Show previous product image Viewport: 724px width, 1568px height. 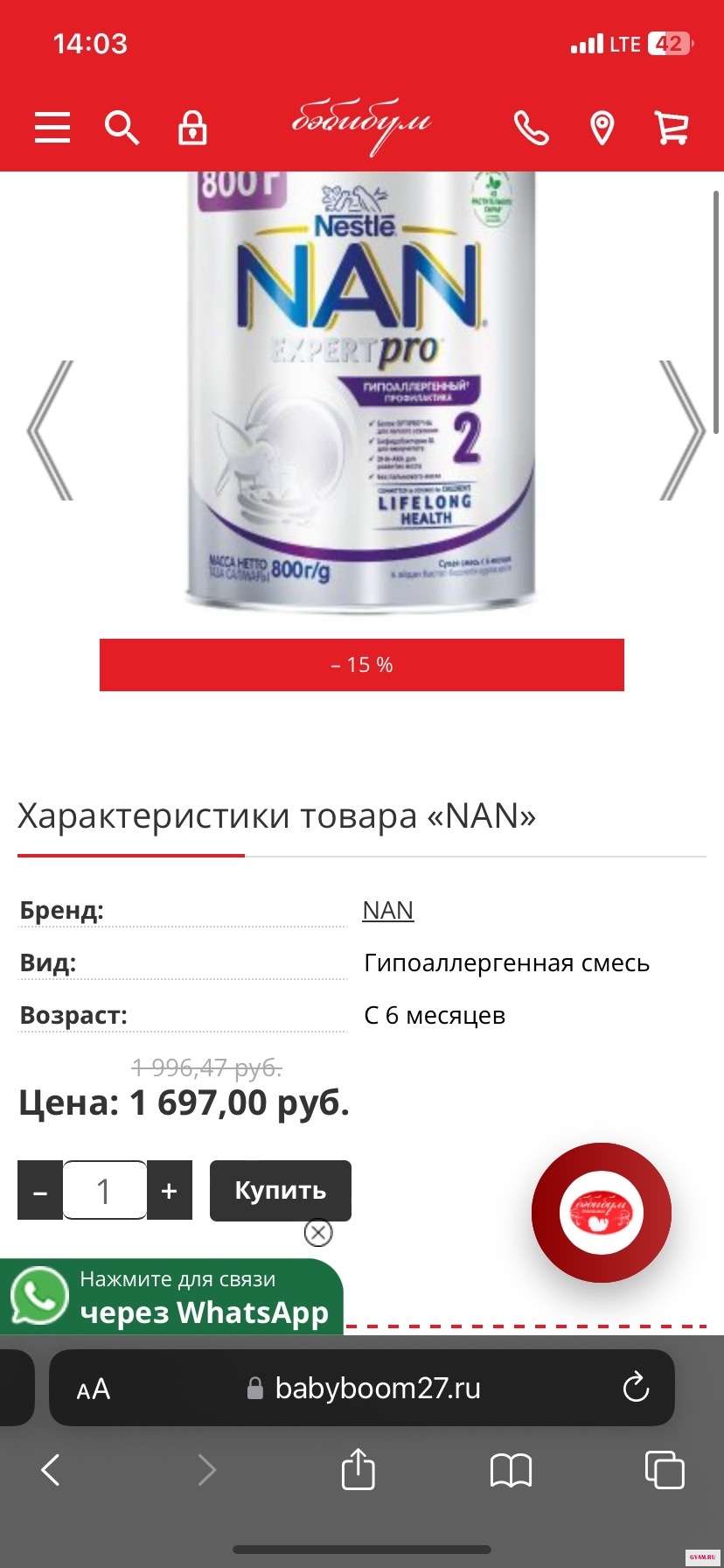pyautogui.click(x=51, y=430)
